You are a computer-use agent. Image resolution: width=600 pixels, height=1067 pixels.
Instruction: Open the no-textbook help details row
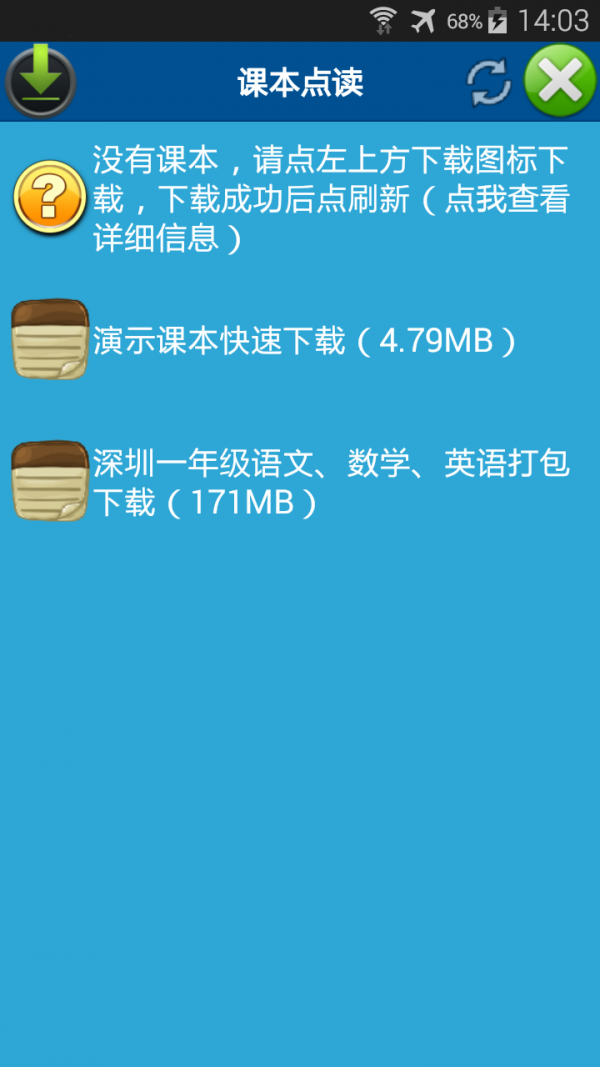click(300, 199)
